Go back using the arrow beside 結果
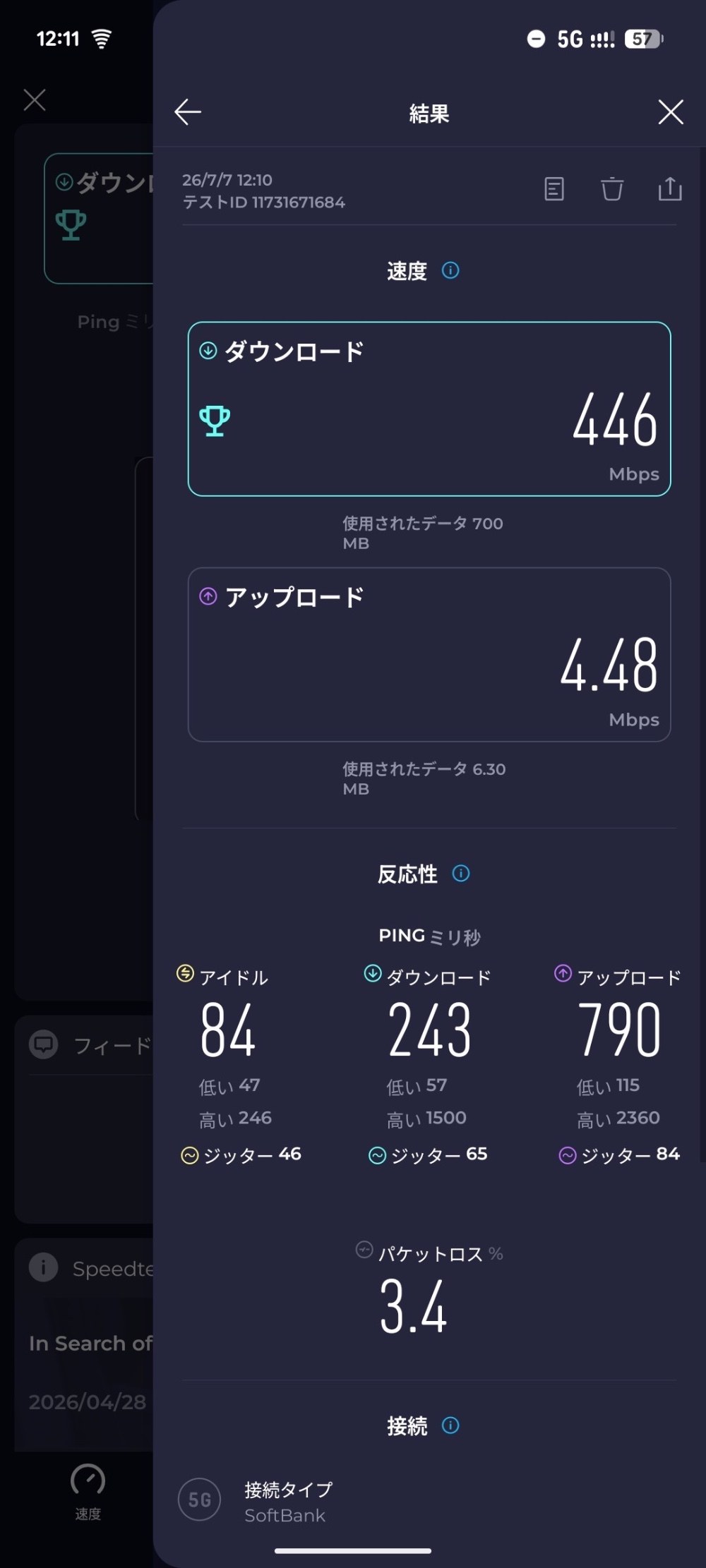706x1568 pixels. click(188, 111)
